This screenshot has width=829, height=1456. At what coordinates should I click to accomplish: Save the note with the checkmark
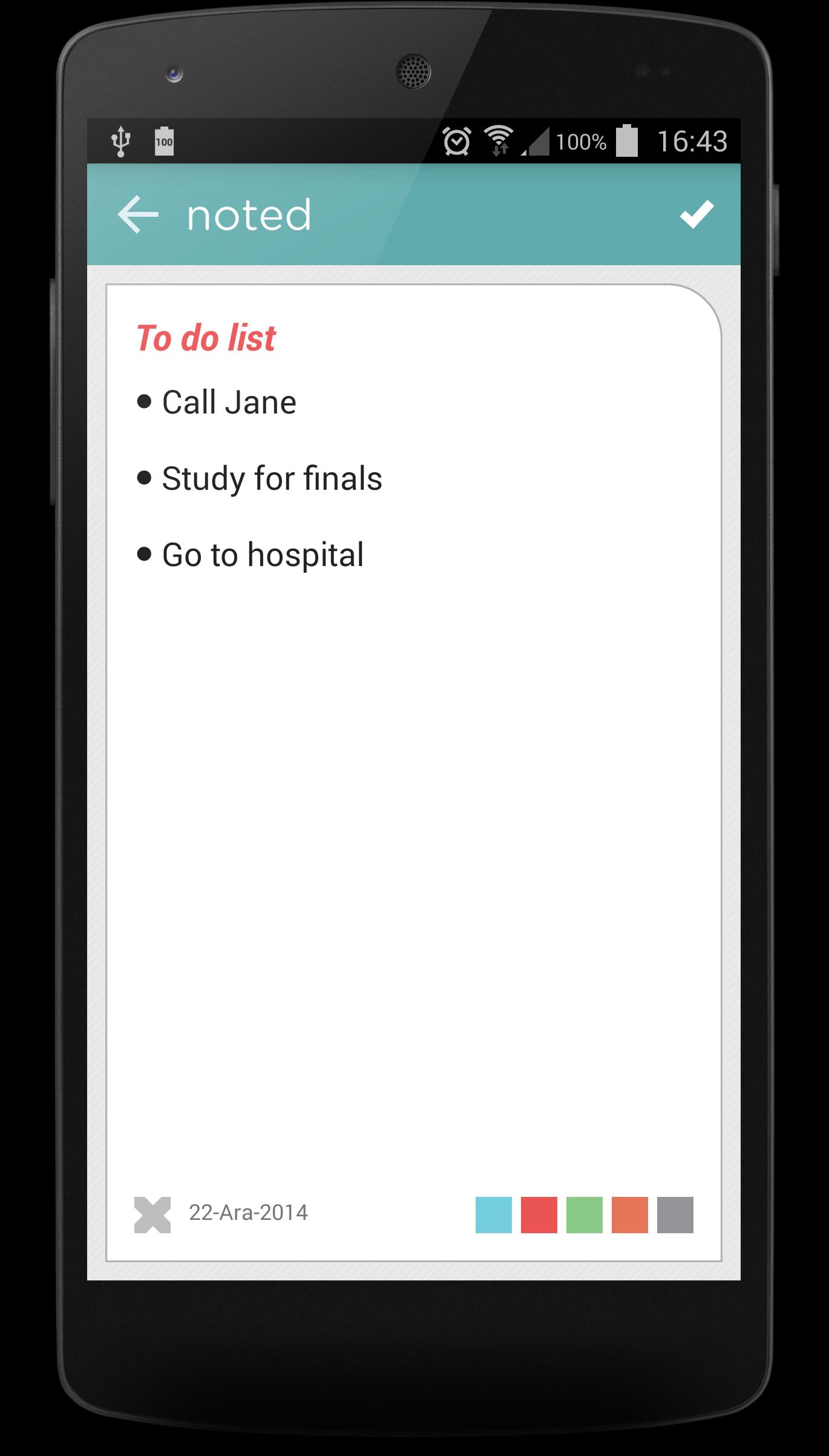tap(696, 214)
